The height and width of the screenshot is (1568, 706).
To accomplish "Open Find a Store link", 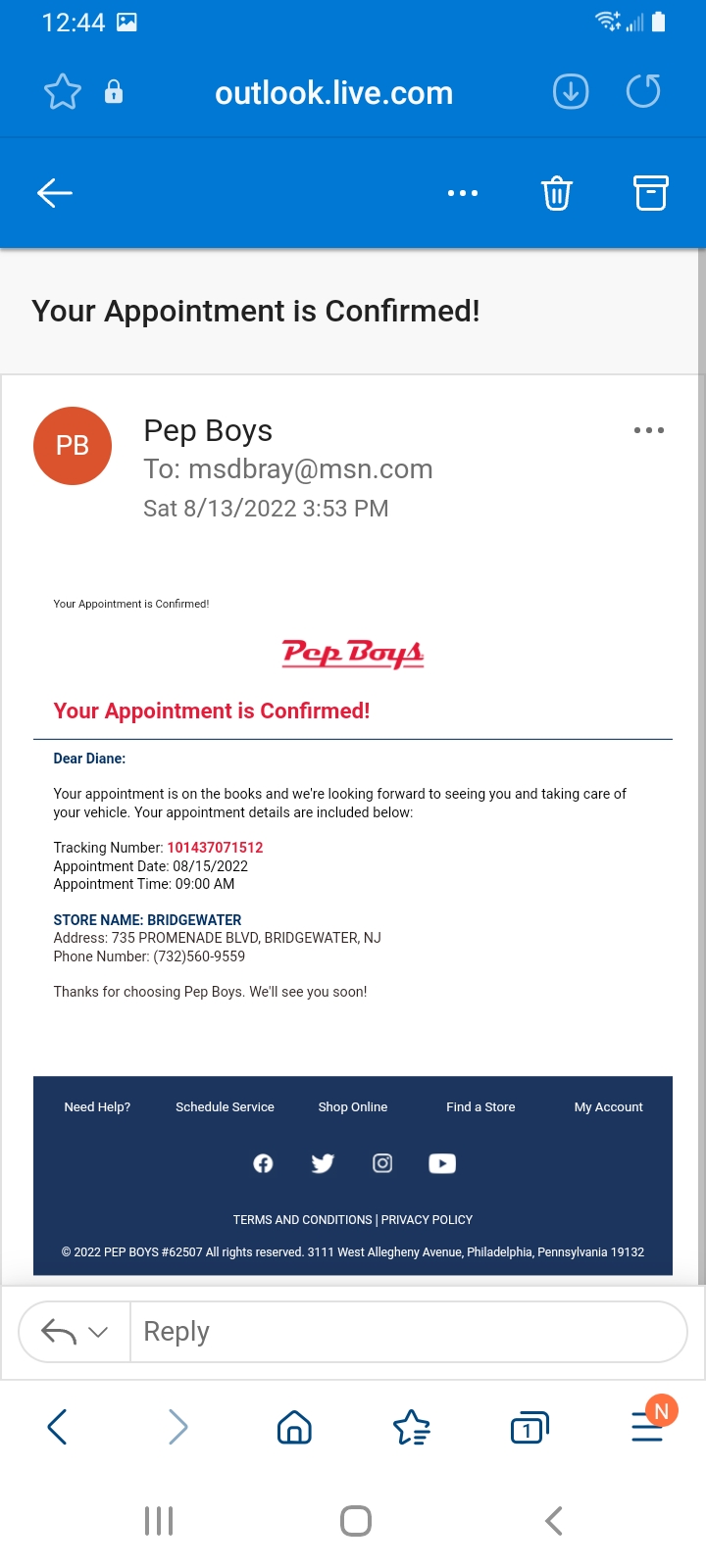I will [x=480, y=1106].
